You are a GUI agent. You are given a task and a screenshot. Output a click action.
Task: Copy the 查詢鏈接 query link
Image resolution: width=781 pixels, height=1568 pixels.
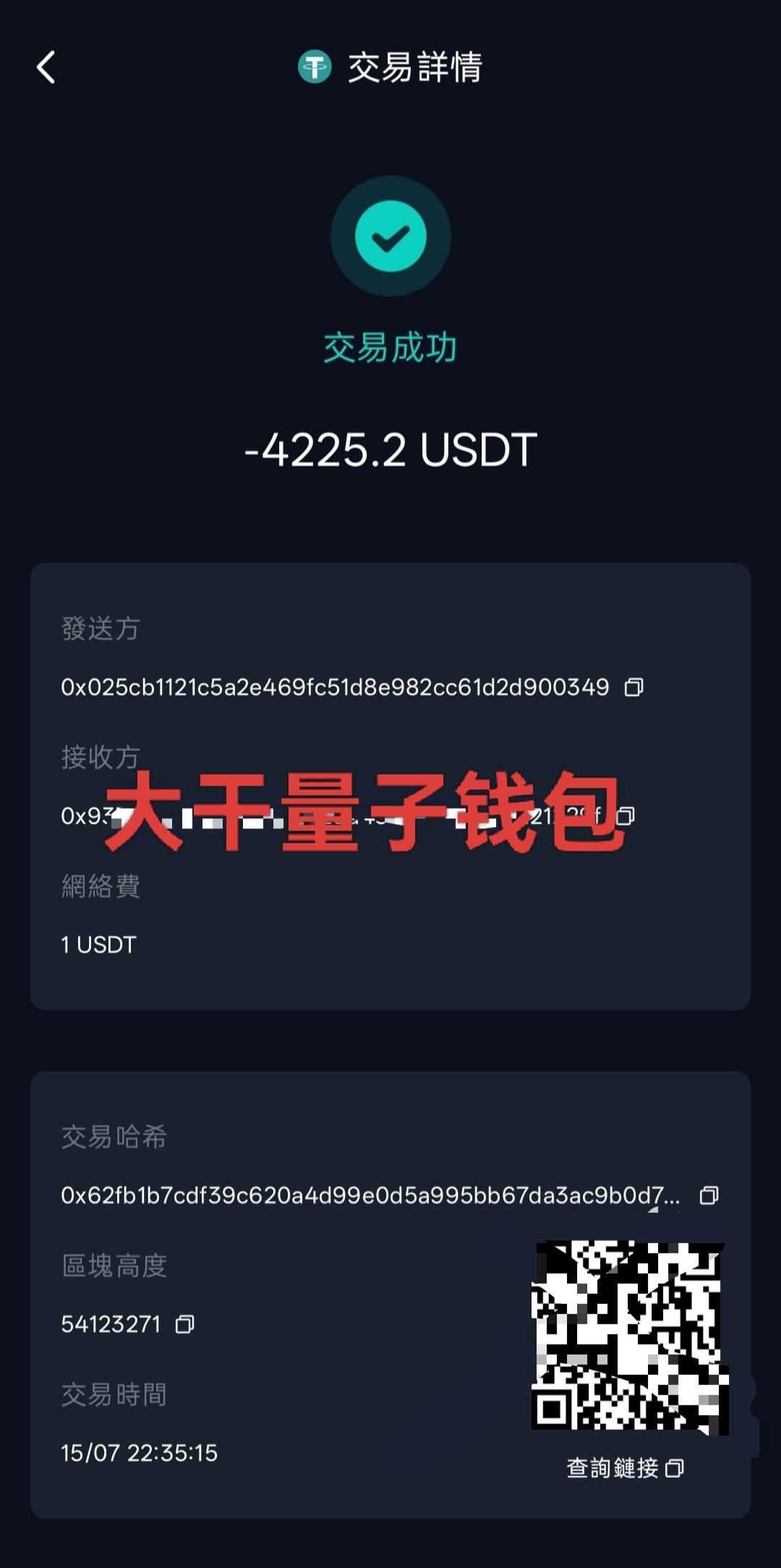[x=674, y=1468]
